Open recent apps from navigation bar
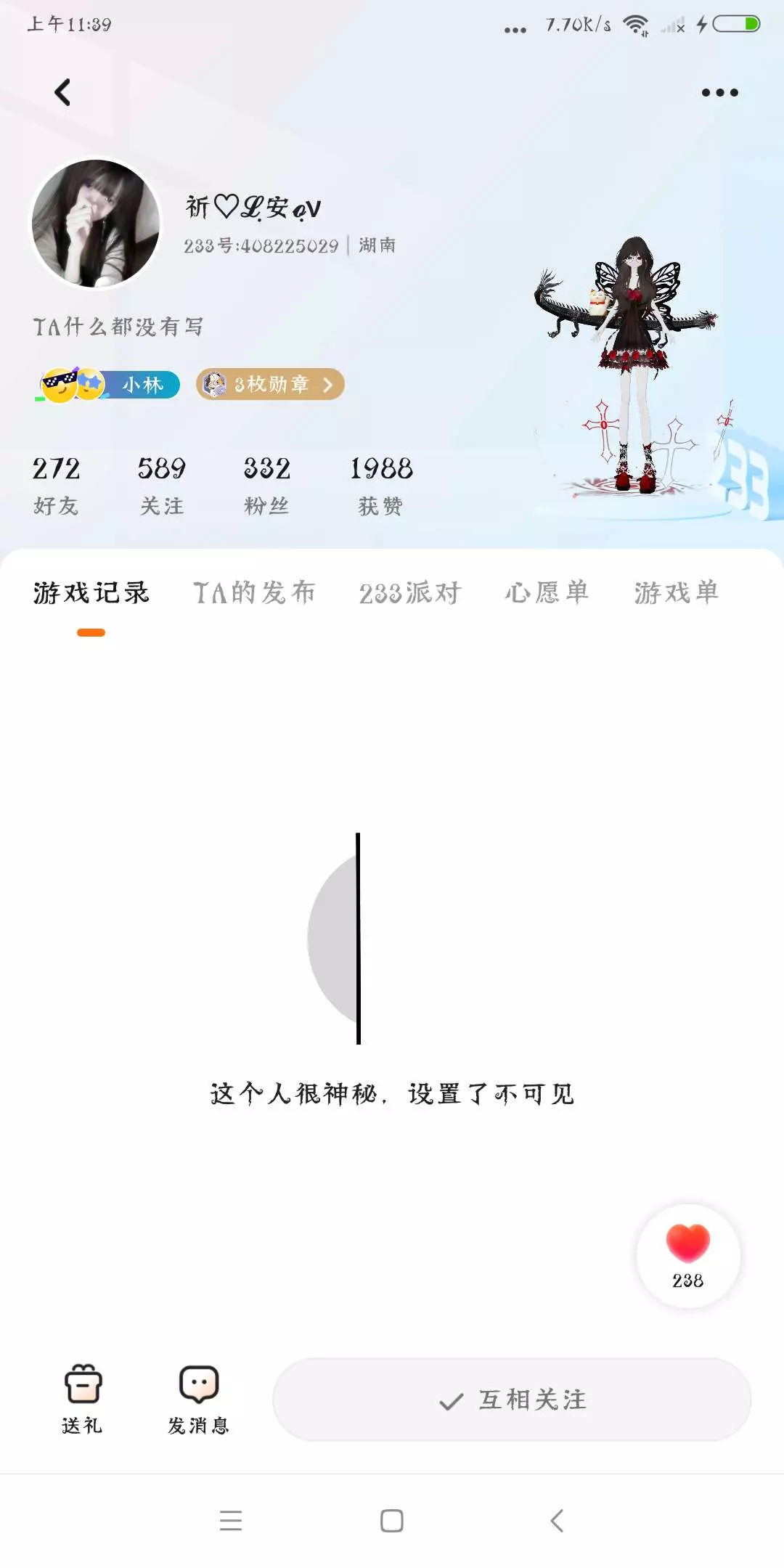The width and height of the screenshot is (784, 1568). [231, 1520]
